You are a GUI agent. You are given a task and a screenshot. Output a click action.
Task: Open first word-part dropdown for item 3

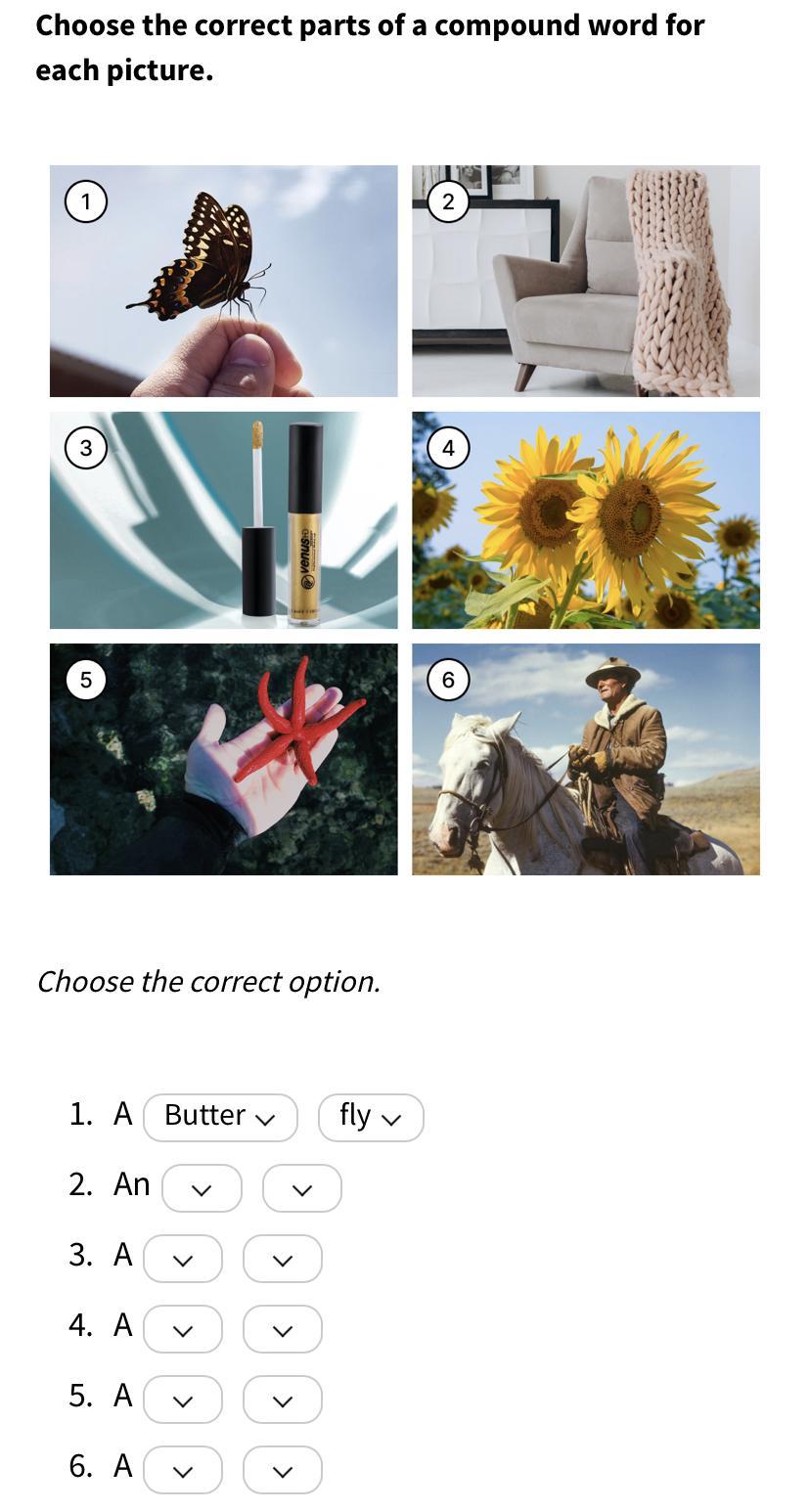[183, 1259]
